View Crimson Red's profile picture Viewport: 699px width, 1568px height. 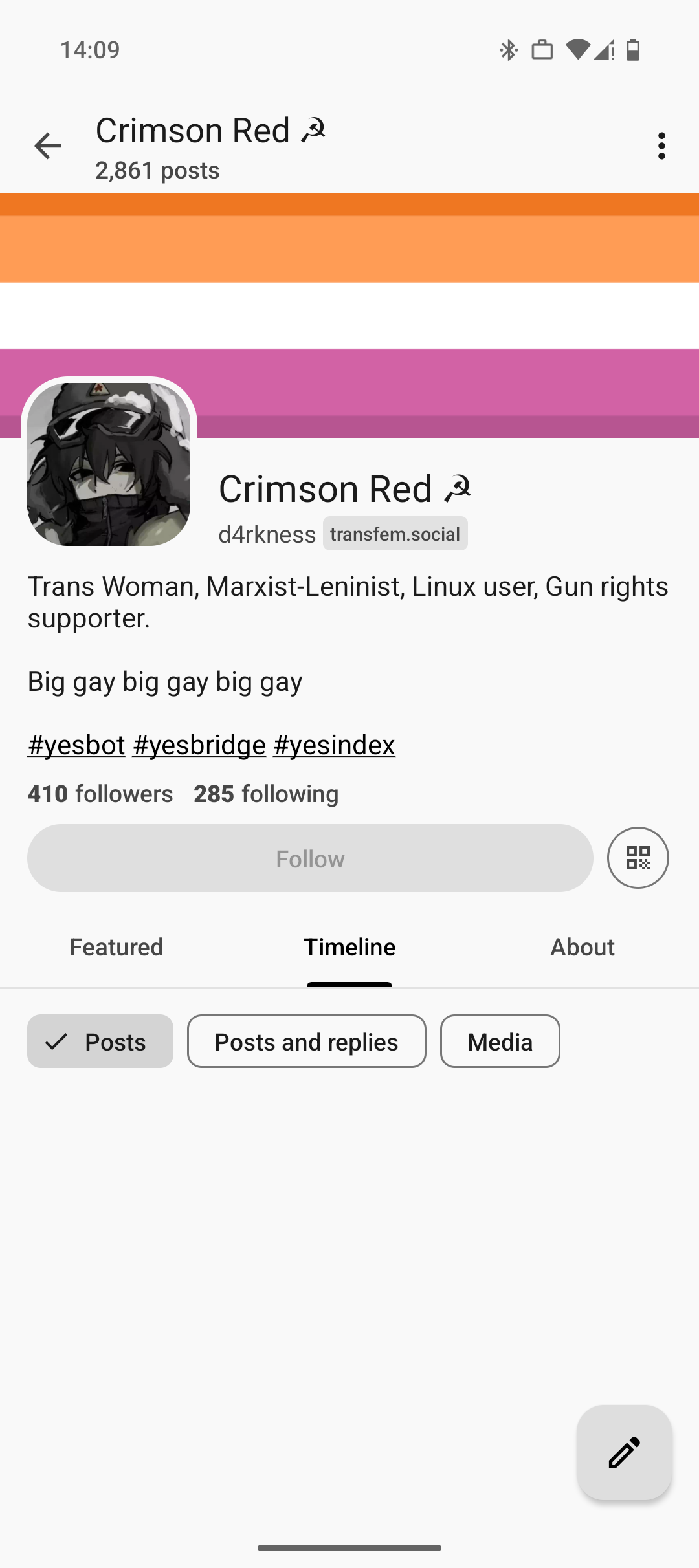109,464
